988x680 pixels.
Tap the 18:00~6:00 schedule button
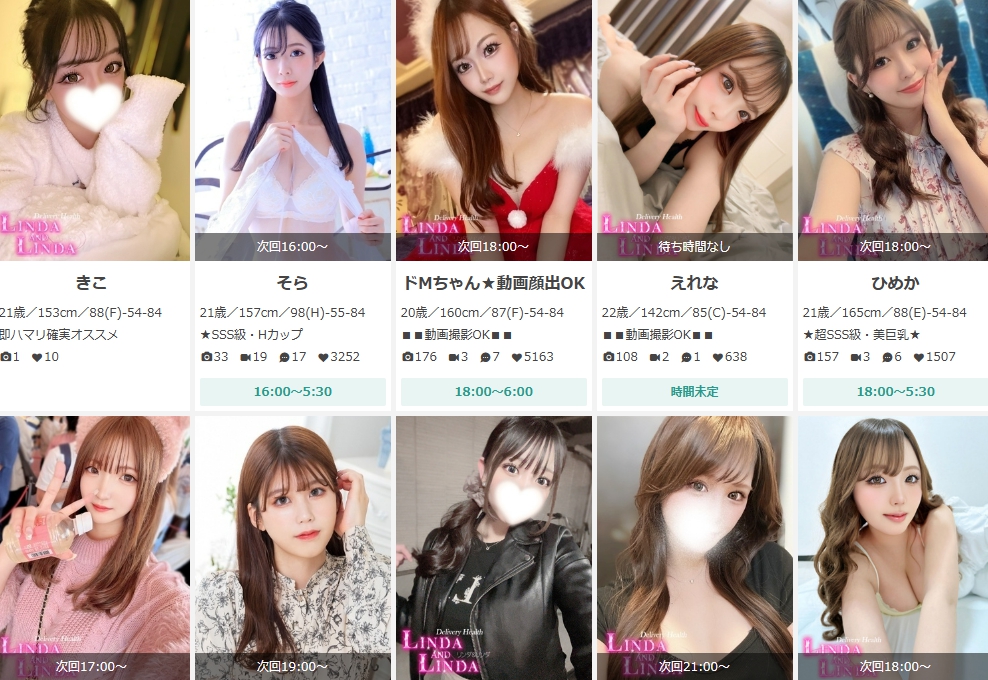point(493,392)
